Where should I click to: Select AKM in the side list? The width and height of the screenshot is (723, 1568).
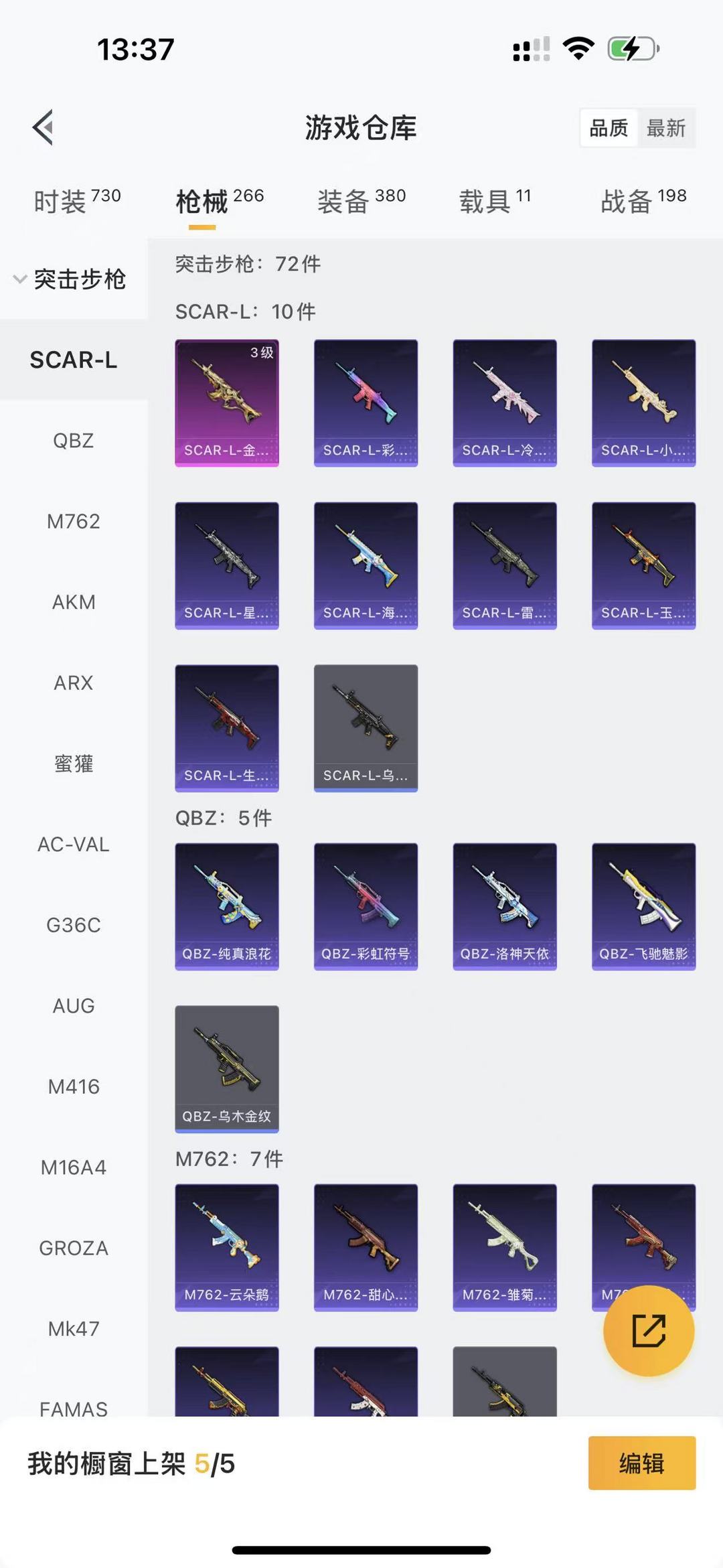[x=74, y=602]
